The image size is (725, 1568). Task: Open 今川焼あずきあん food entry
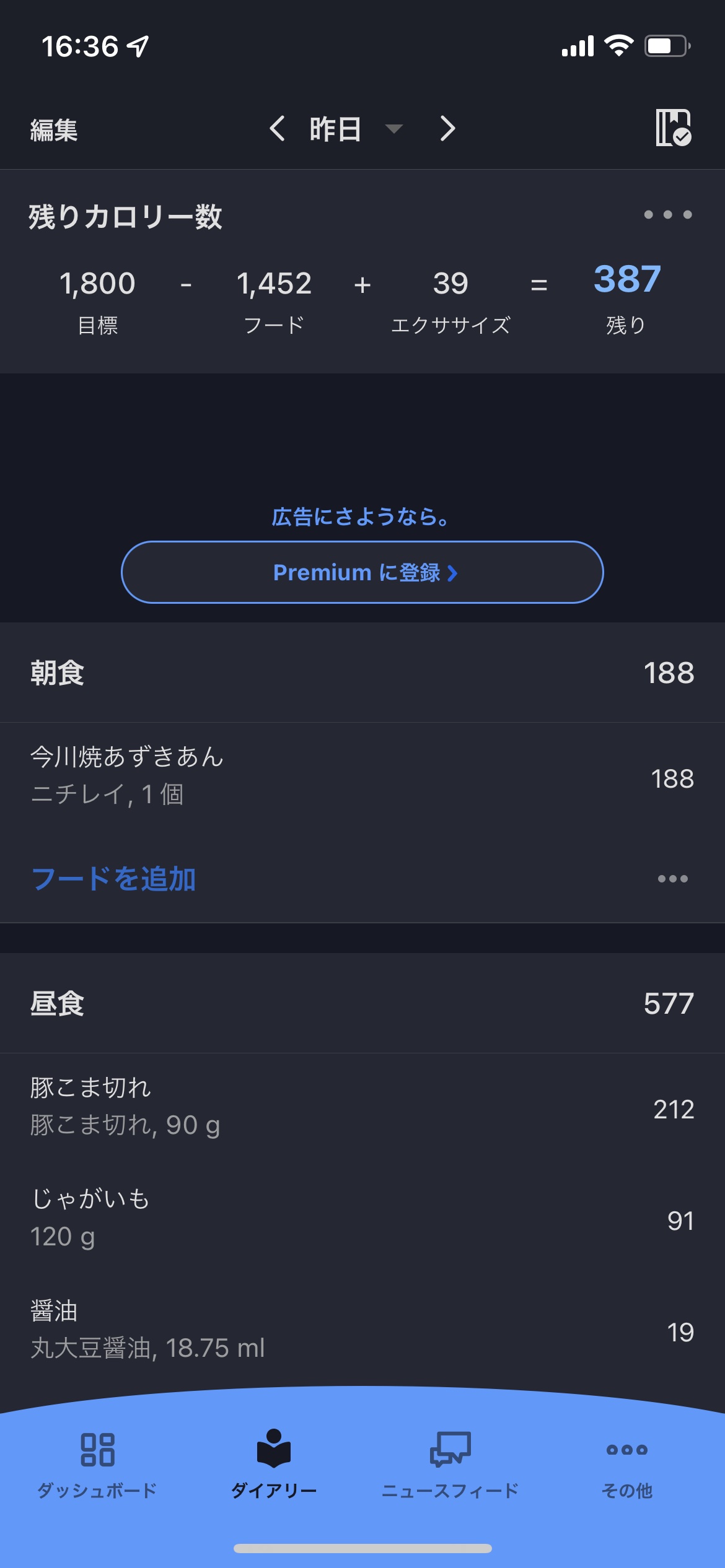click(x=362, y=776)
